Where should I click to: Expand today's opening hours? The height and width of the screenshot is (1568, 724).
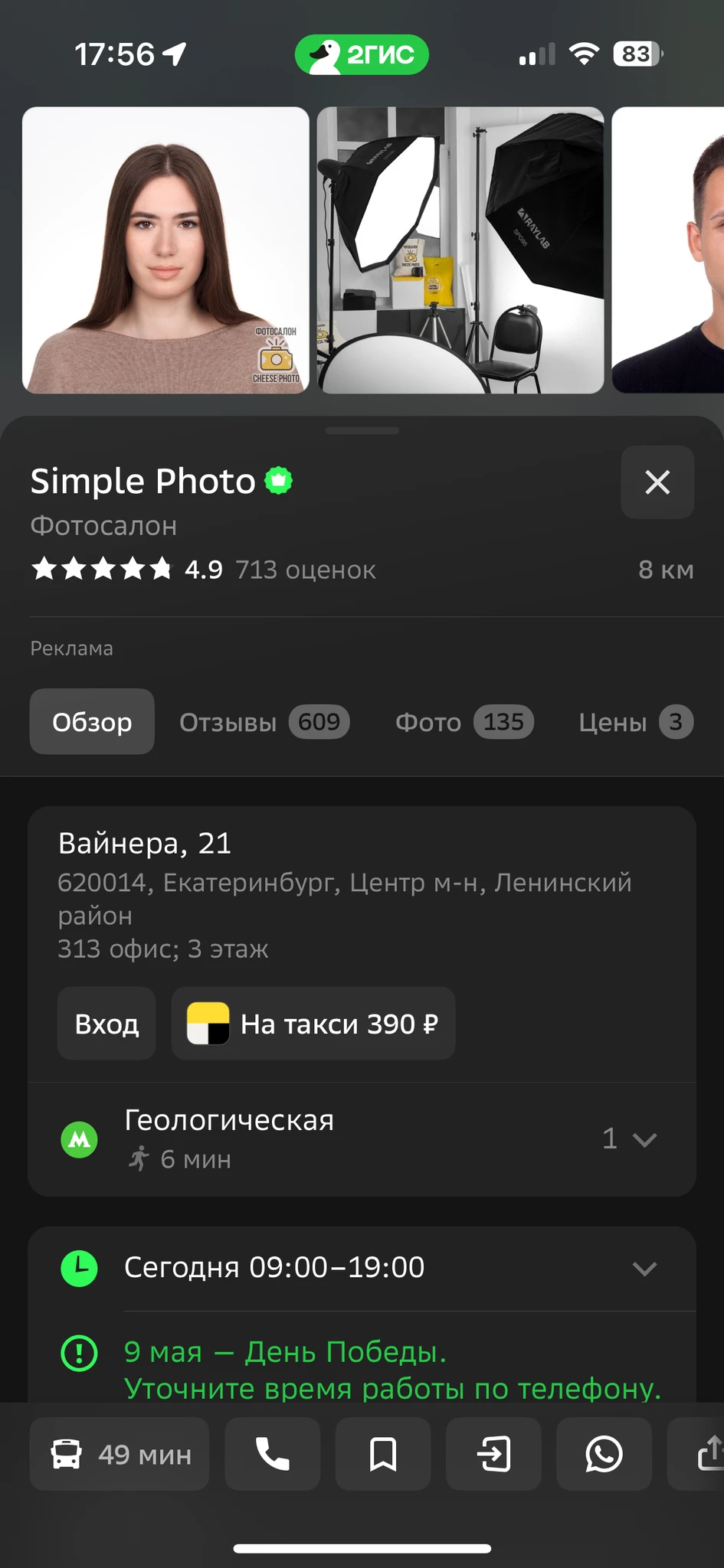click(644, 1269)
